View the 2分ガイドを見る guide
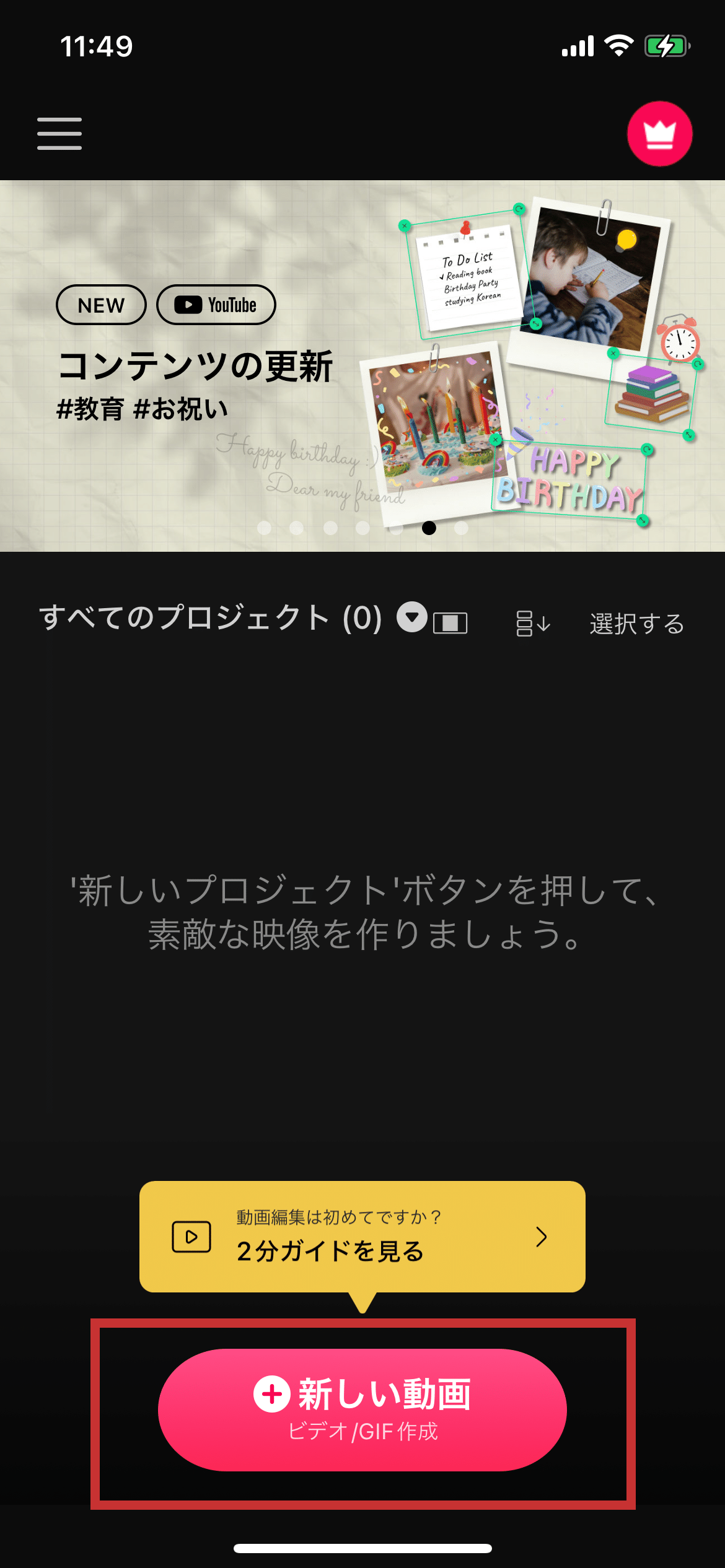This screenshot has width=725, height=1568. pos(362,1236)
